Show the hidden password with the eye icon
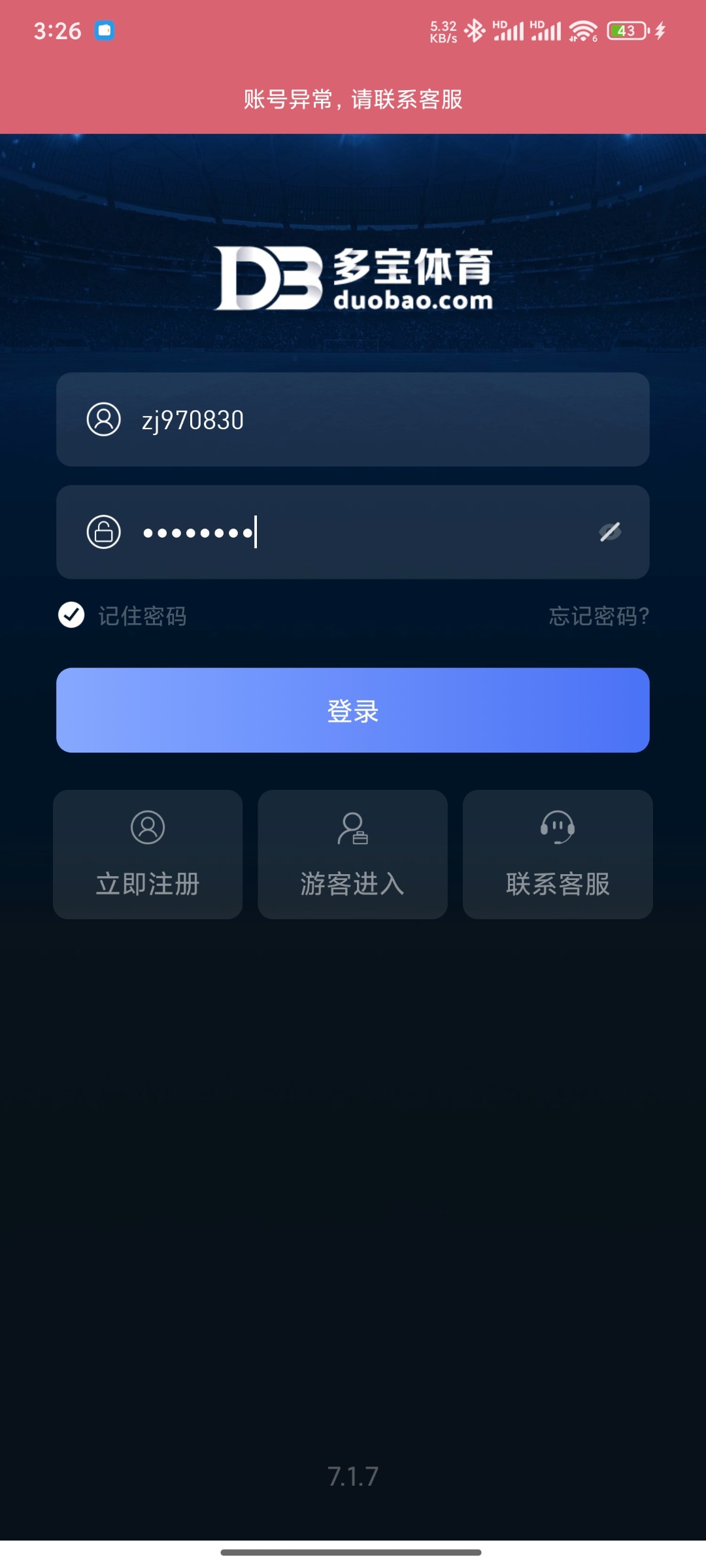 click(x=610, y=532)
